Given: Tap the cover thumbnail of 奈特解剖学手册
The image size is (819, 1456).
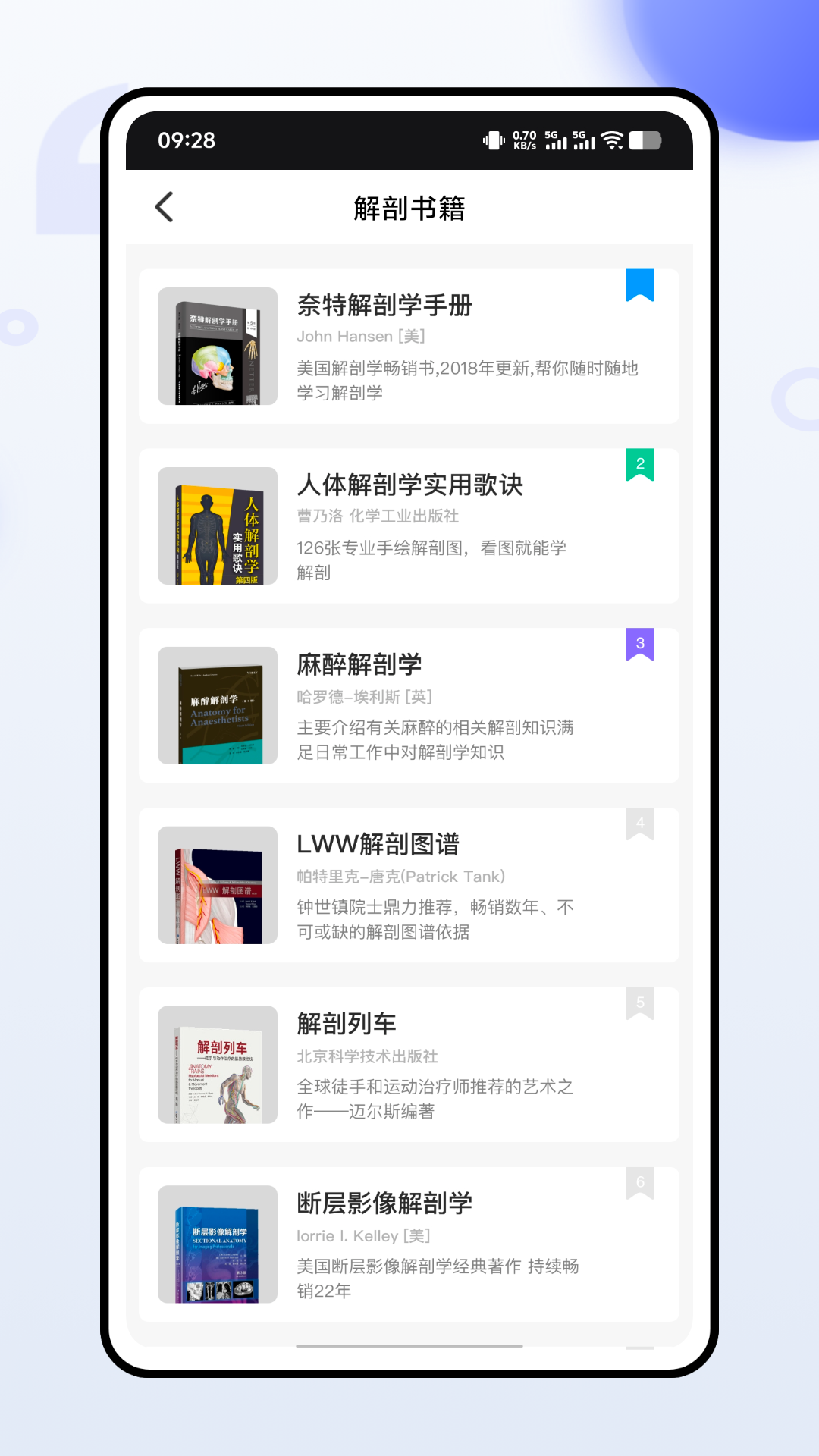Looking at the screenshot, I should [217, 347].
